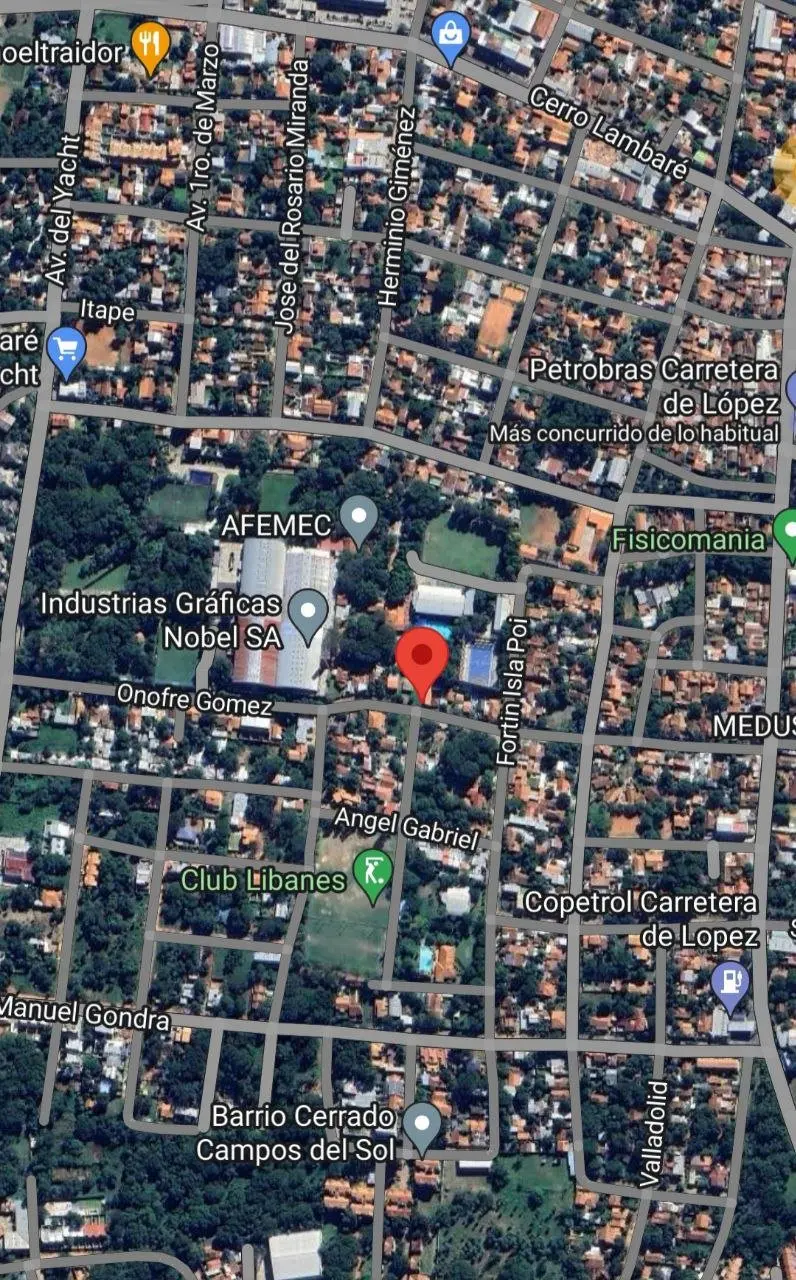This screenshot has width=796, height=1280.
Task: Select Barrio Cerrado Campos del Sol marker
Action: [422, 1129]
